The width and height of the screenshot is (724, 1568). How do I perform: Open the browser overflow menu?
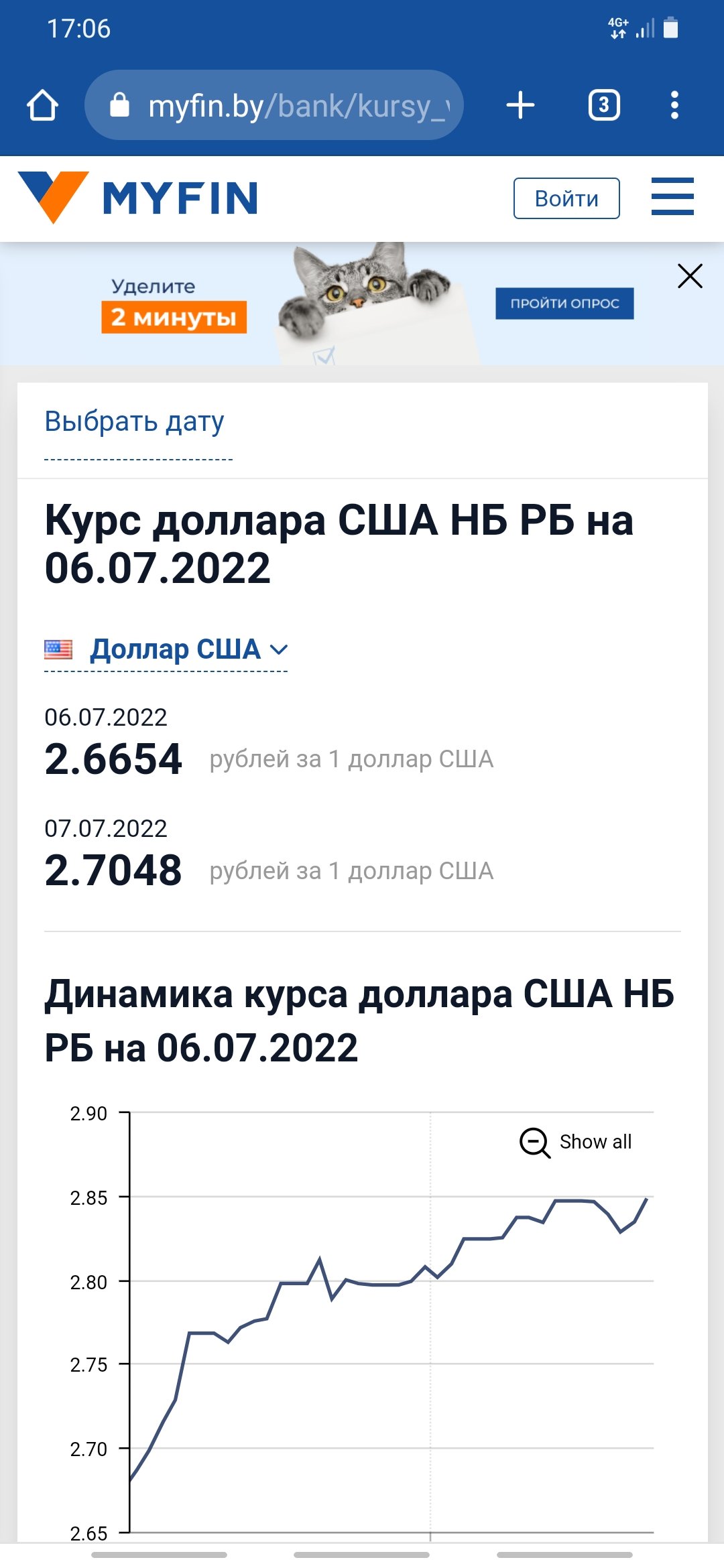674,105
